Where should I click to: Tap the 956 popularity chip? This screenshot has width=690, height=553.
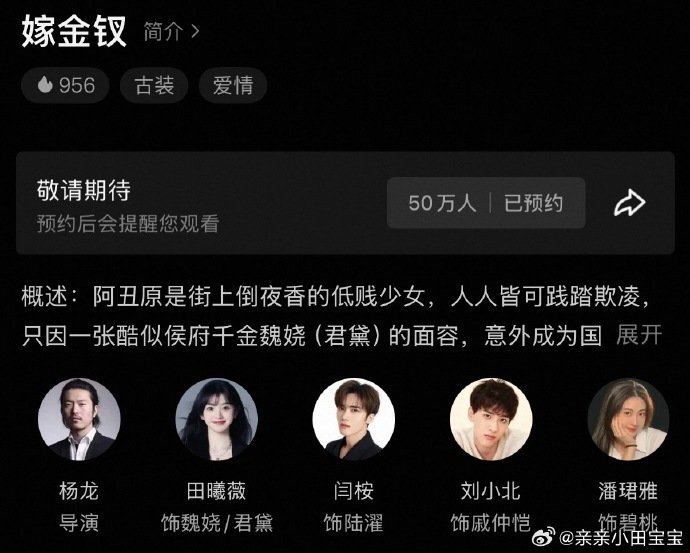[66, 85]
